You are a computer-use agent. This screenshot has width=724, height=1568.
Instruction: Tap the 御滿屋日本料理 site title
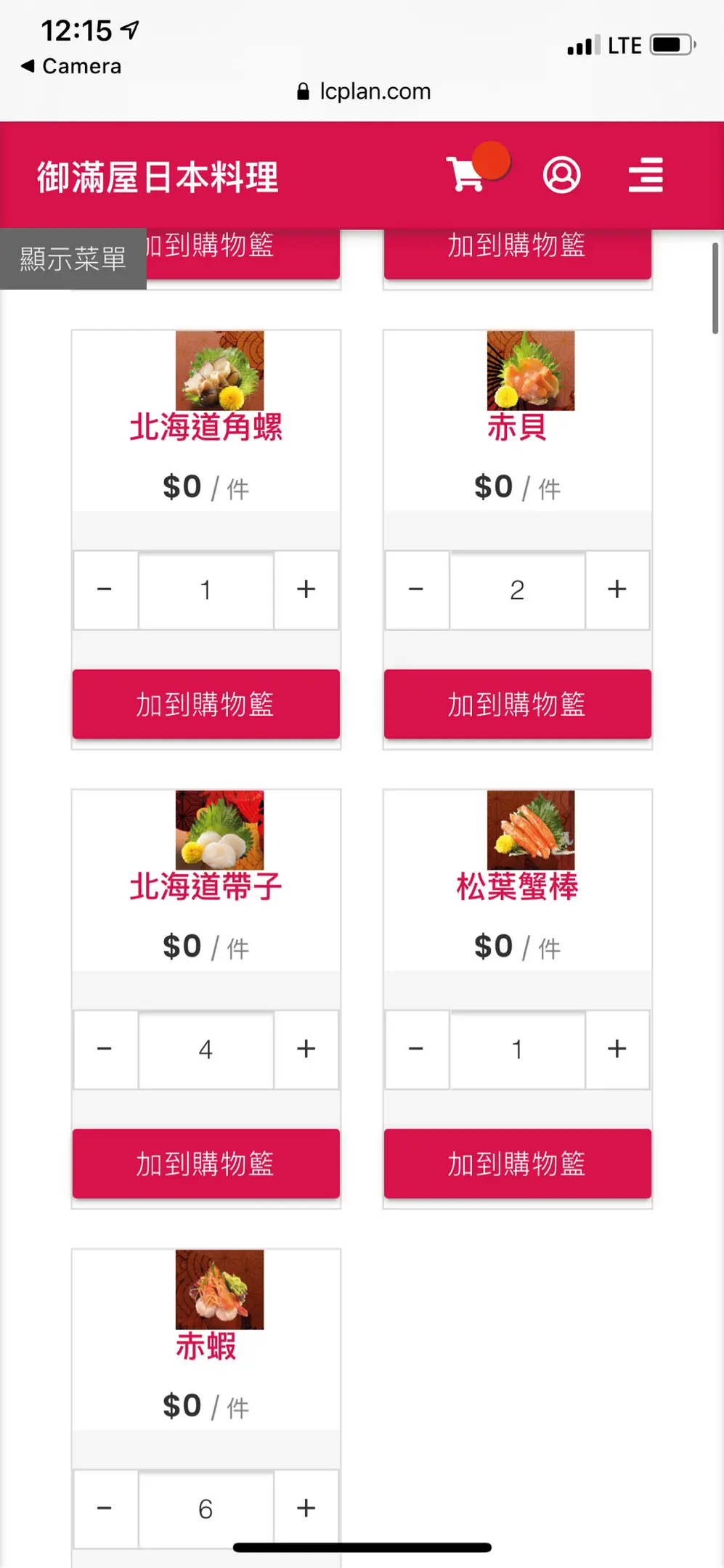pyautogui.click(x=158, y=177)
